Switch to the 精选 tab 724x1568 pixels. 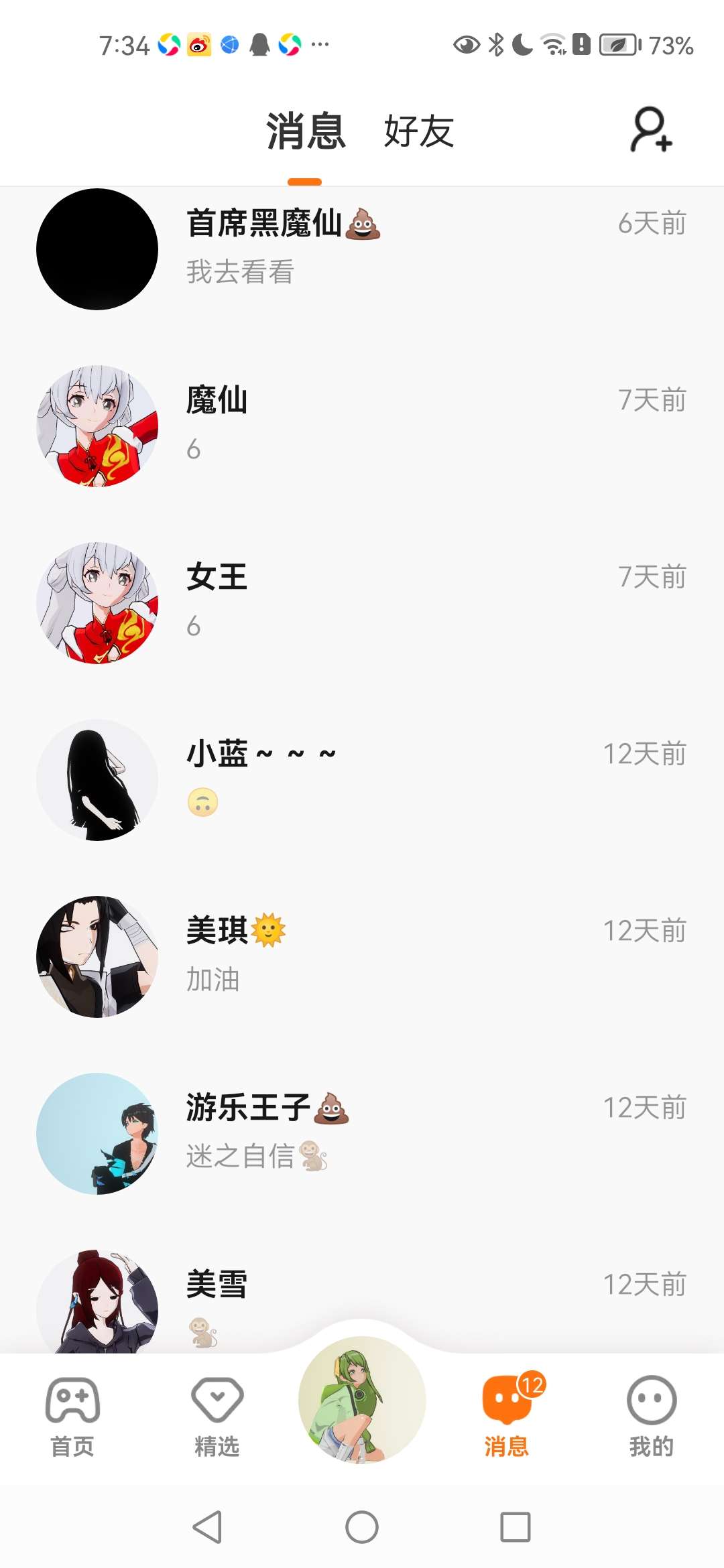(x=217, y=1417)
